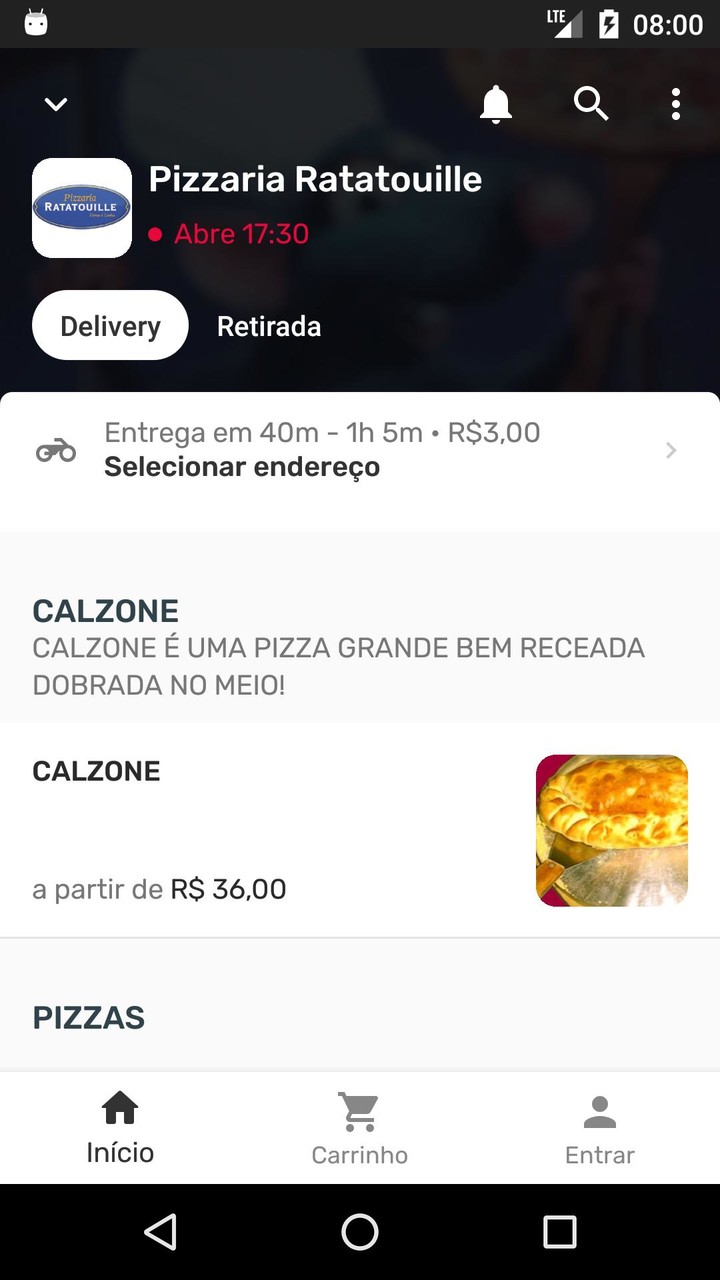Tap the Pizzaria Ratatouille logo
This screenshot has width=720, height=1280.
click(81, 207)
